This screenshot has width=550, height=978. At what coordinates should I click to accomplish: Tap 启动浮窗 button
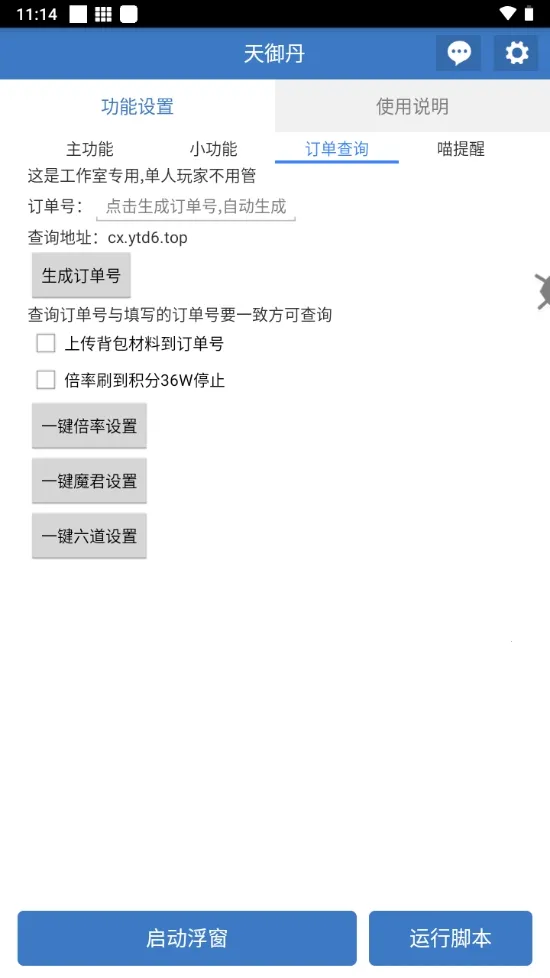click(187, 938)
